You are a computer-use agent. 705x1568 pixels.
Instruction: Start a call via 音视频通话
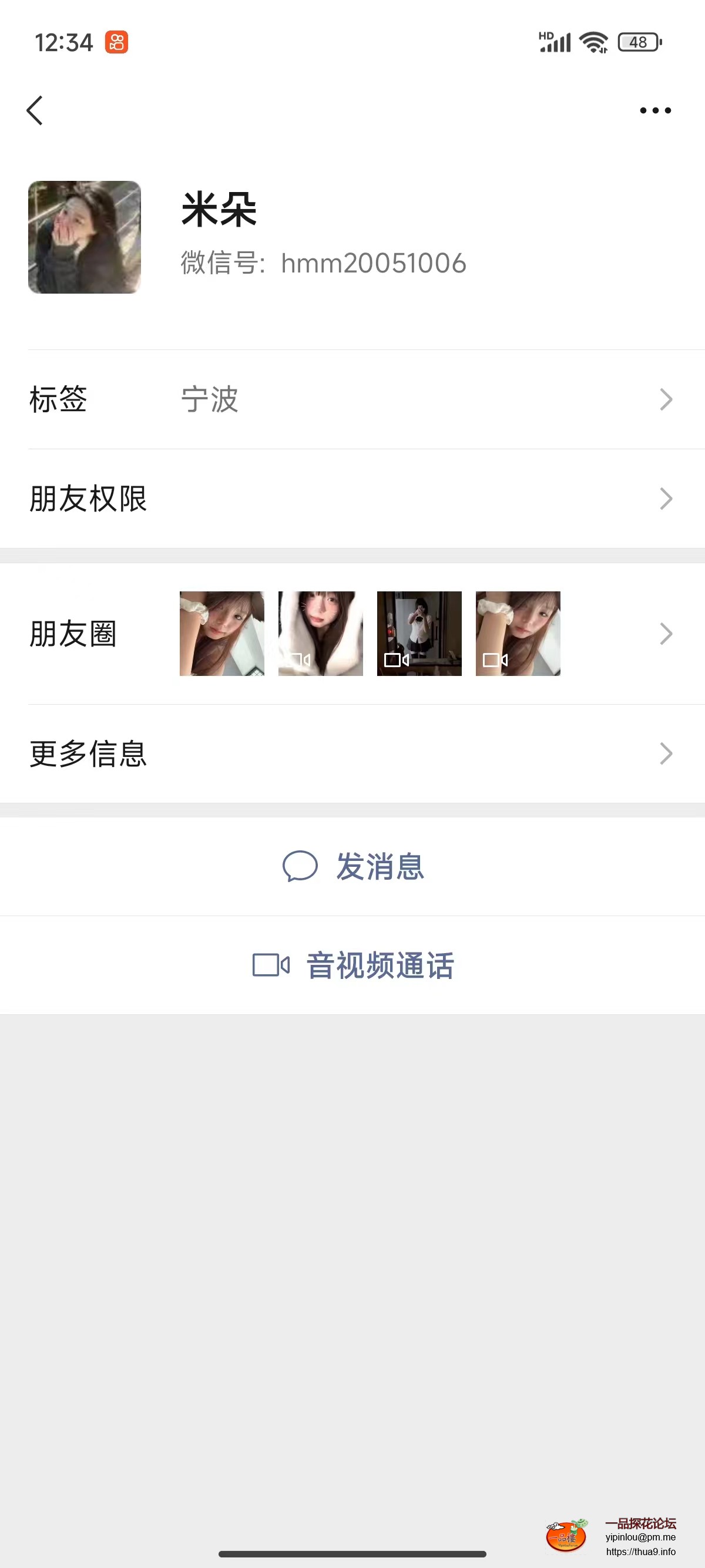point(353,965)
